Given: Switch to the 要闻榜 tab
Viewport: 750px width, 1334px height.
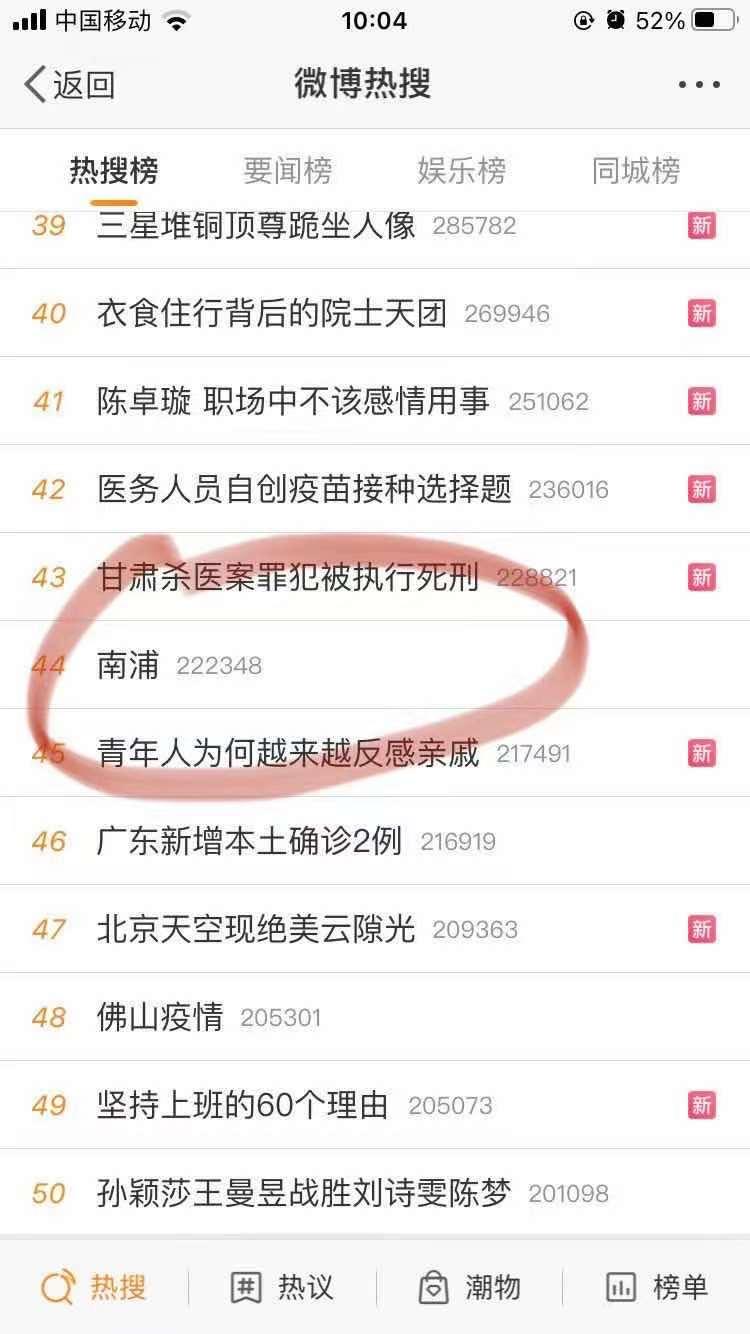Looking at the screenshot, I should (x=287, y=171).
